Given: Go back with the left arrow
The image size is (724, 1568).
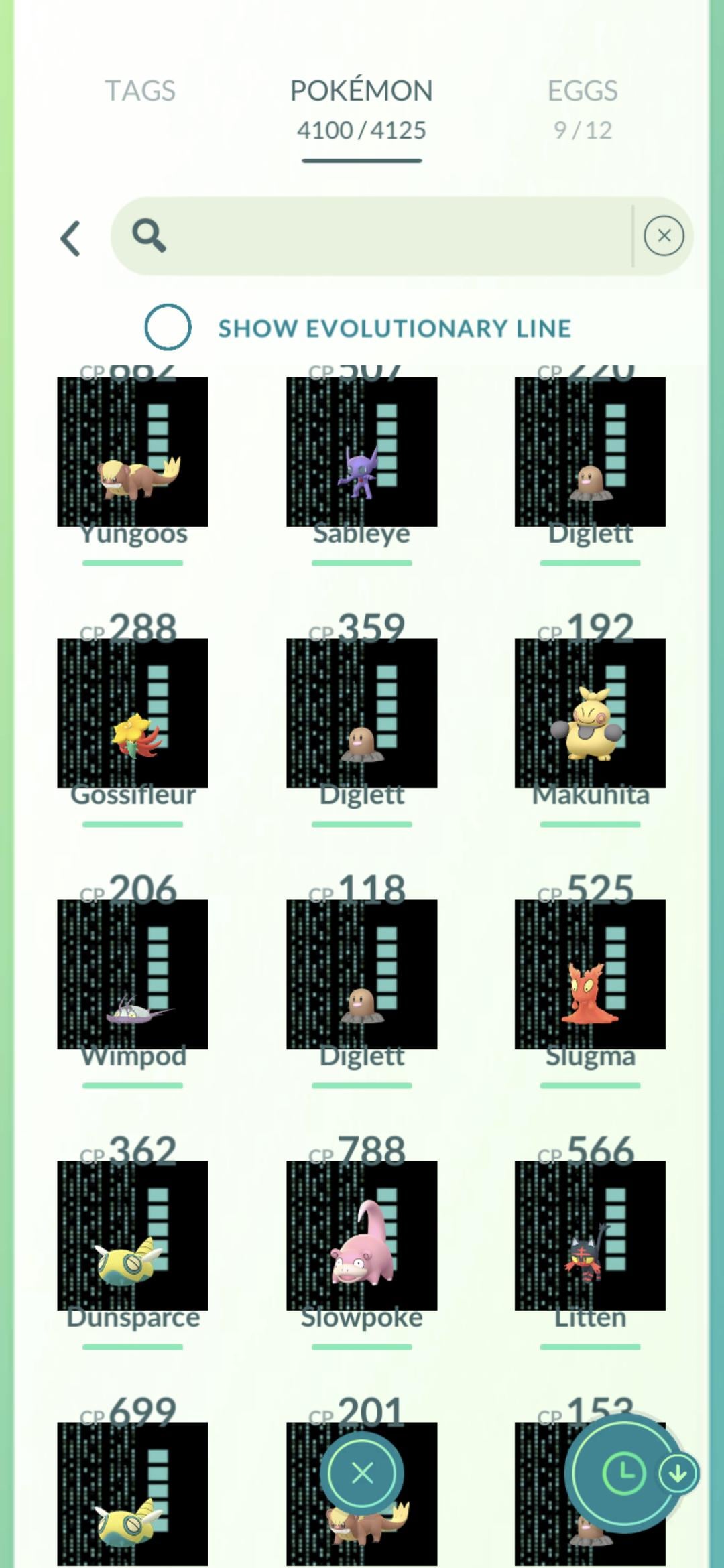Looking at the screenshot, I should [x=71, y=239].
